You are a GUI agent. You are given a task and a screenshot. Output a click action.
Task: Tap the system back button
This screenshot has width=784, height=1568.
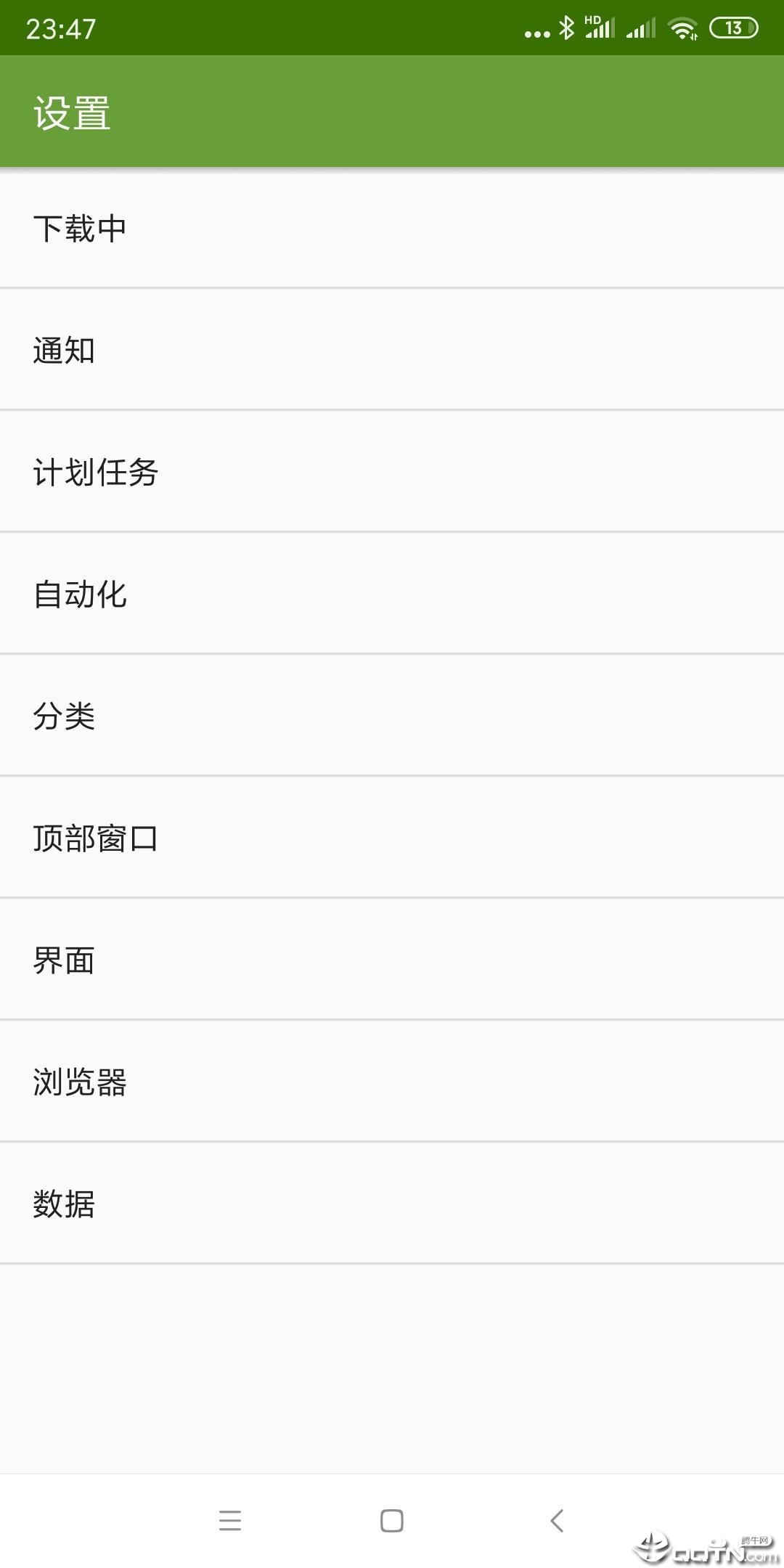[557, 1520]
